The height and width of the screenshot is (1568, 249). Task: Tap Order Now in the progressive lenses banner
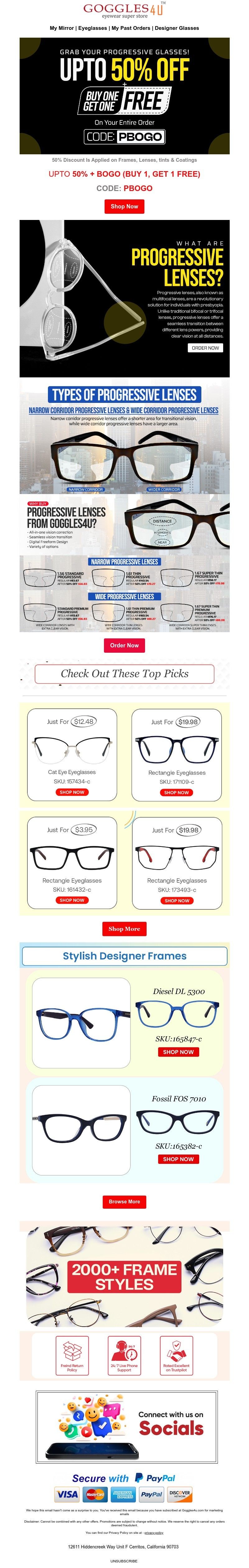(x=205, y=348)
